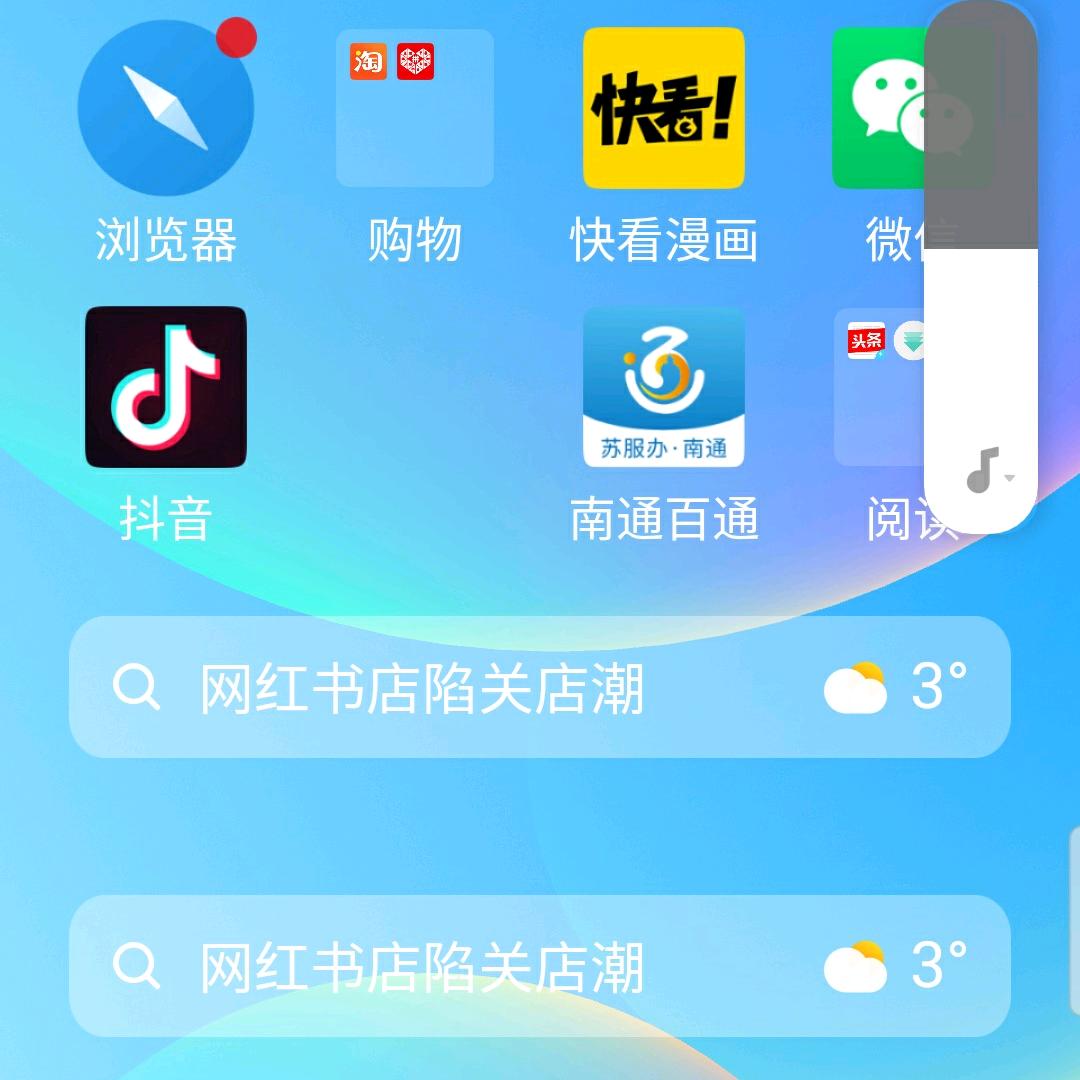The image size is (1080, 1080).
Task: Launch 快看漫画 comics app
Action: point(664,108)
